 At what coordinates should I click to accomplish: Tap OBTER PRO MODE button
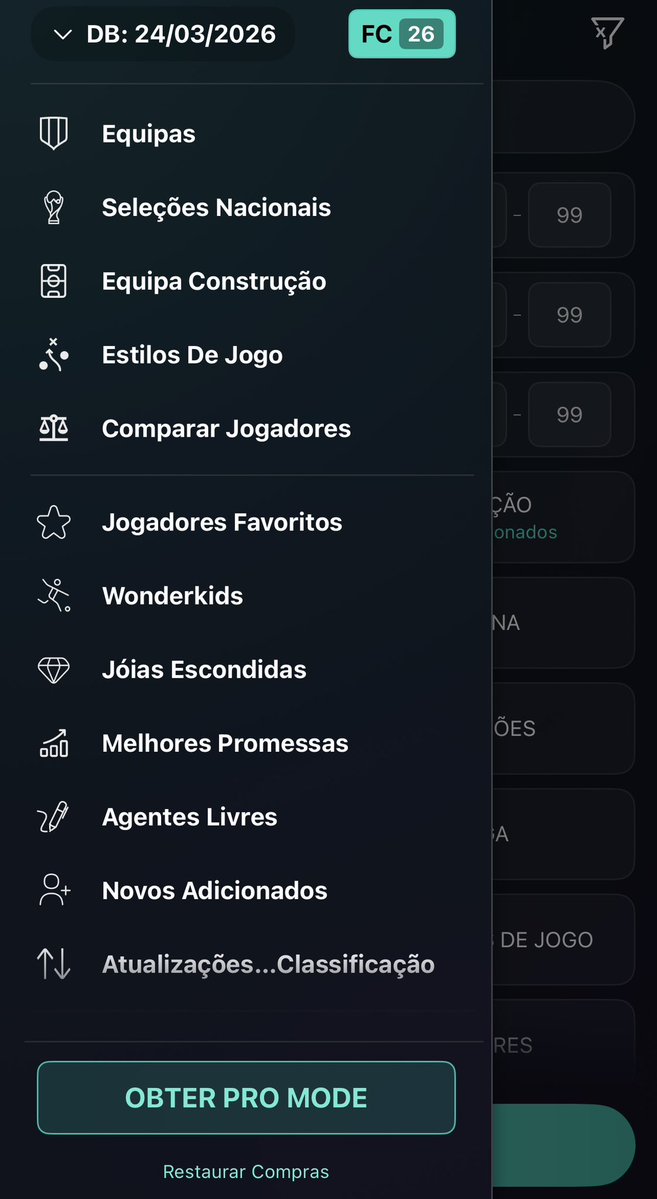pos(246,1098)
